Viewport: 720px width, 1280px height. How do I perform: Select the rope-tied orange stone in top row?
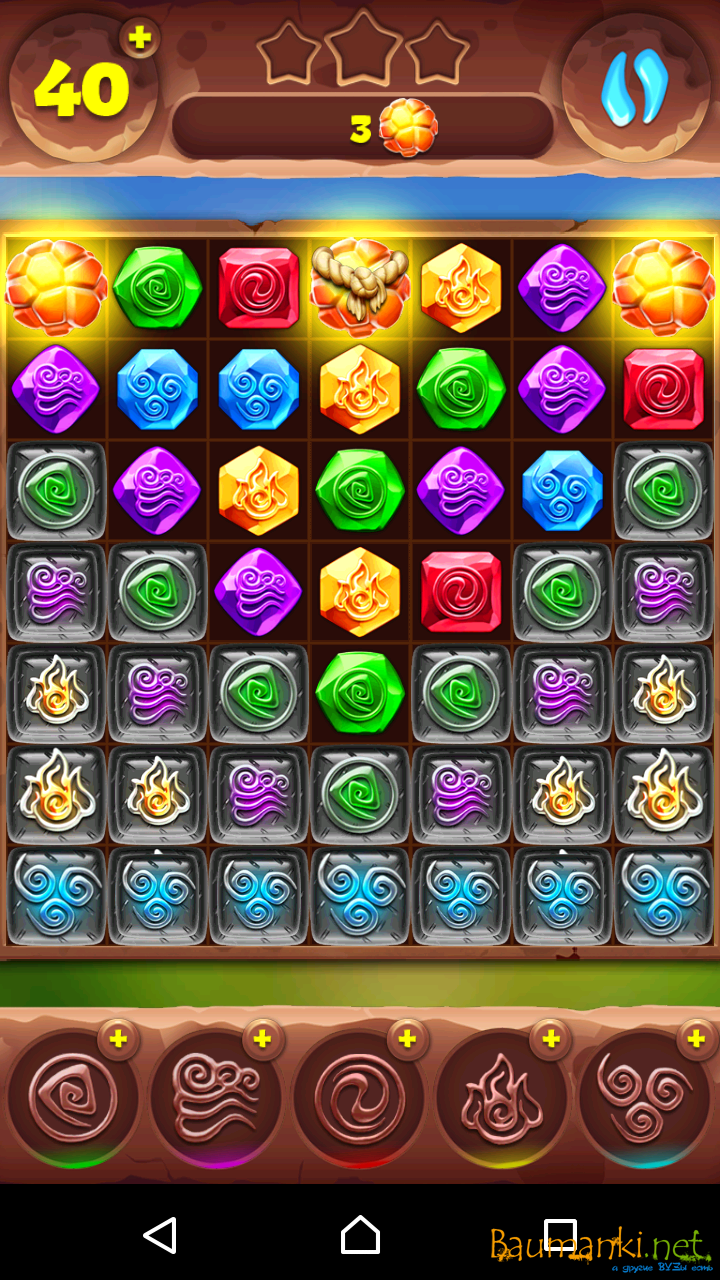(360, 287)
